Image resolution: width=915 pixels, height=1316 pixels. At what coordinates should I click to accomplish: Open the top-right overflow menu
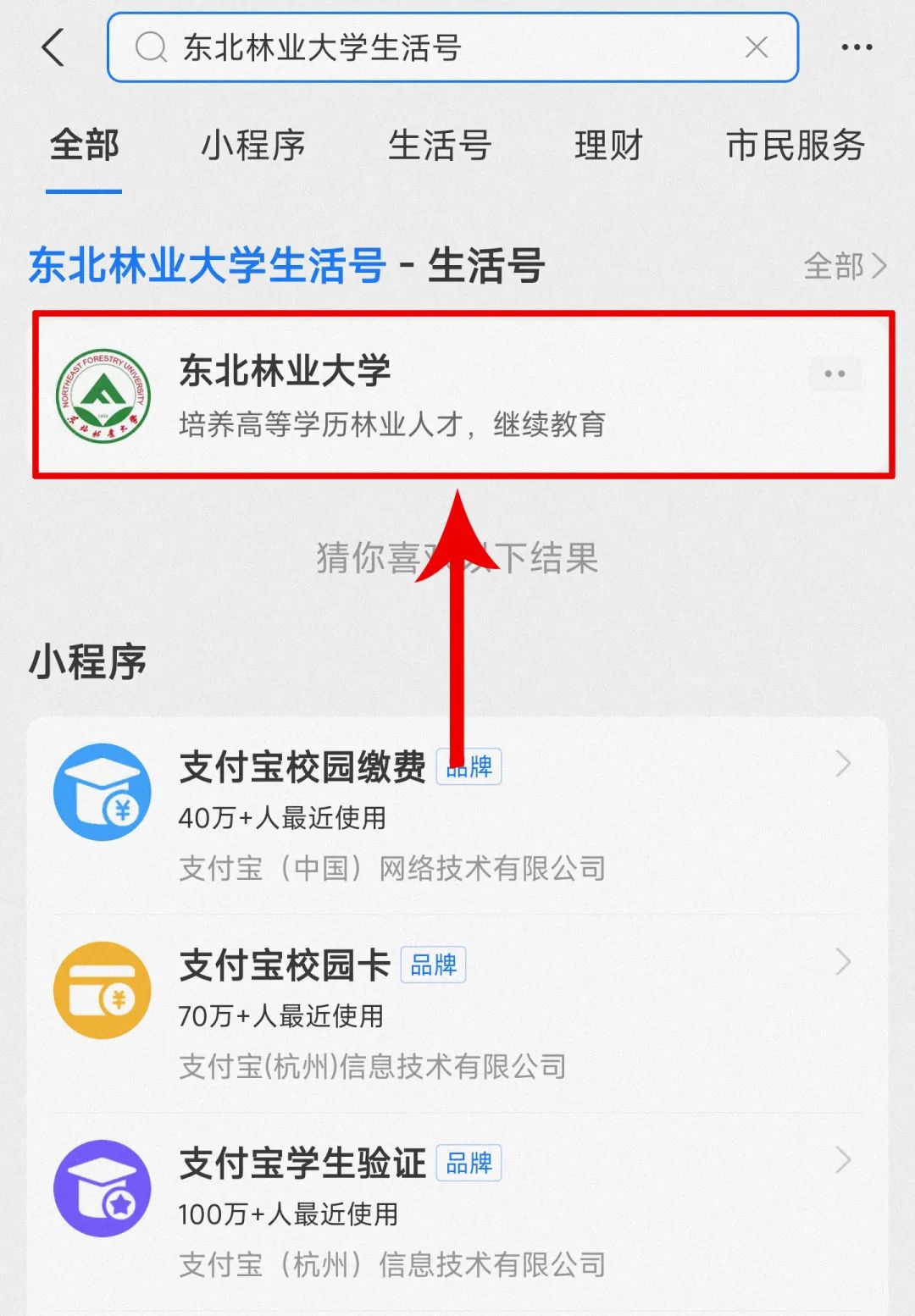[857, 47]
